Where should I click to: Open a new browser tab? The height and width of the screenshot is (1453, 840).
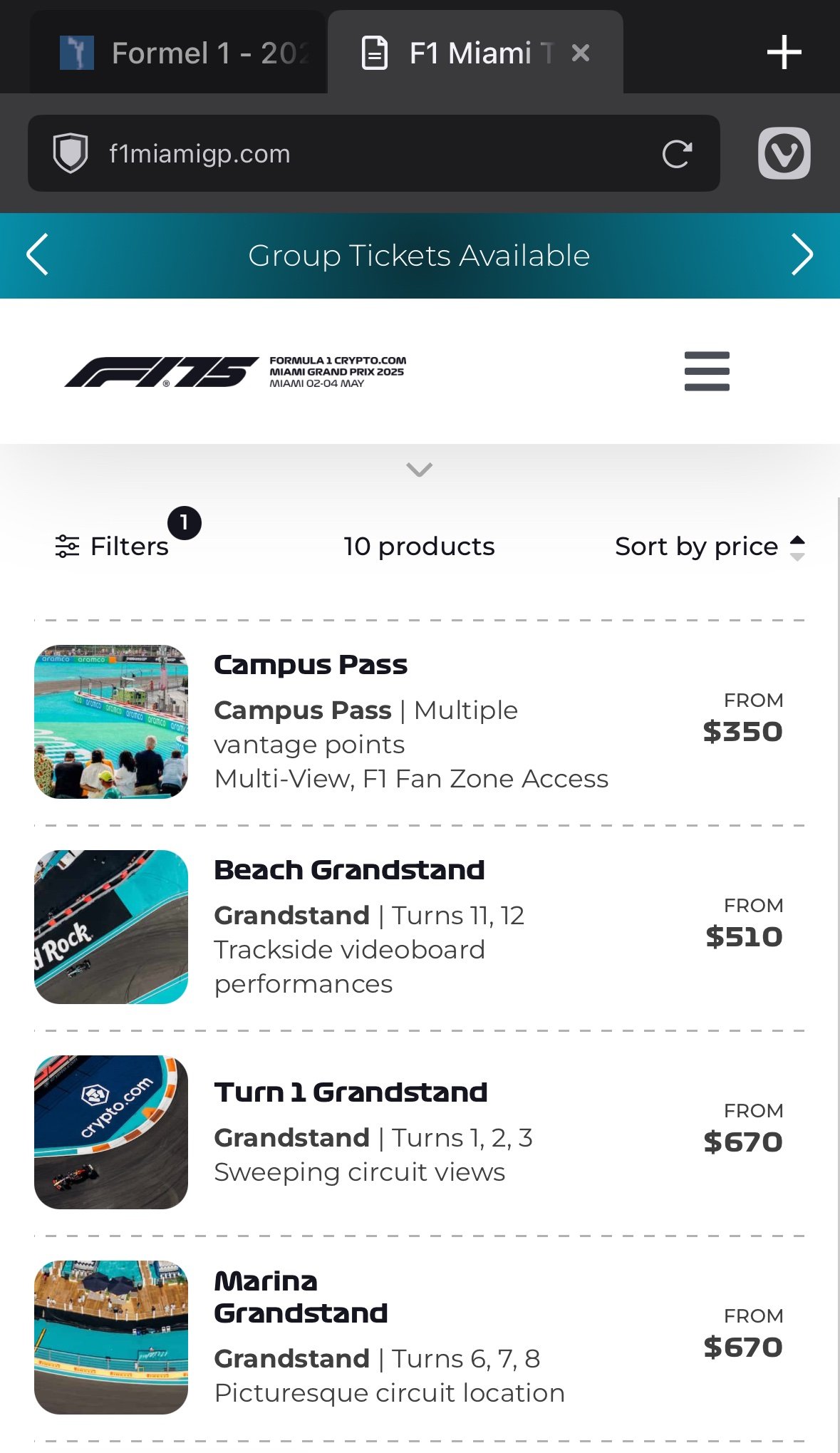click(784, 53)
